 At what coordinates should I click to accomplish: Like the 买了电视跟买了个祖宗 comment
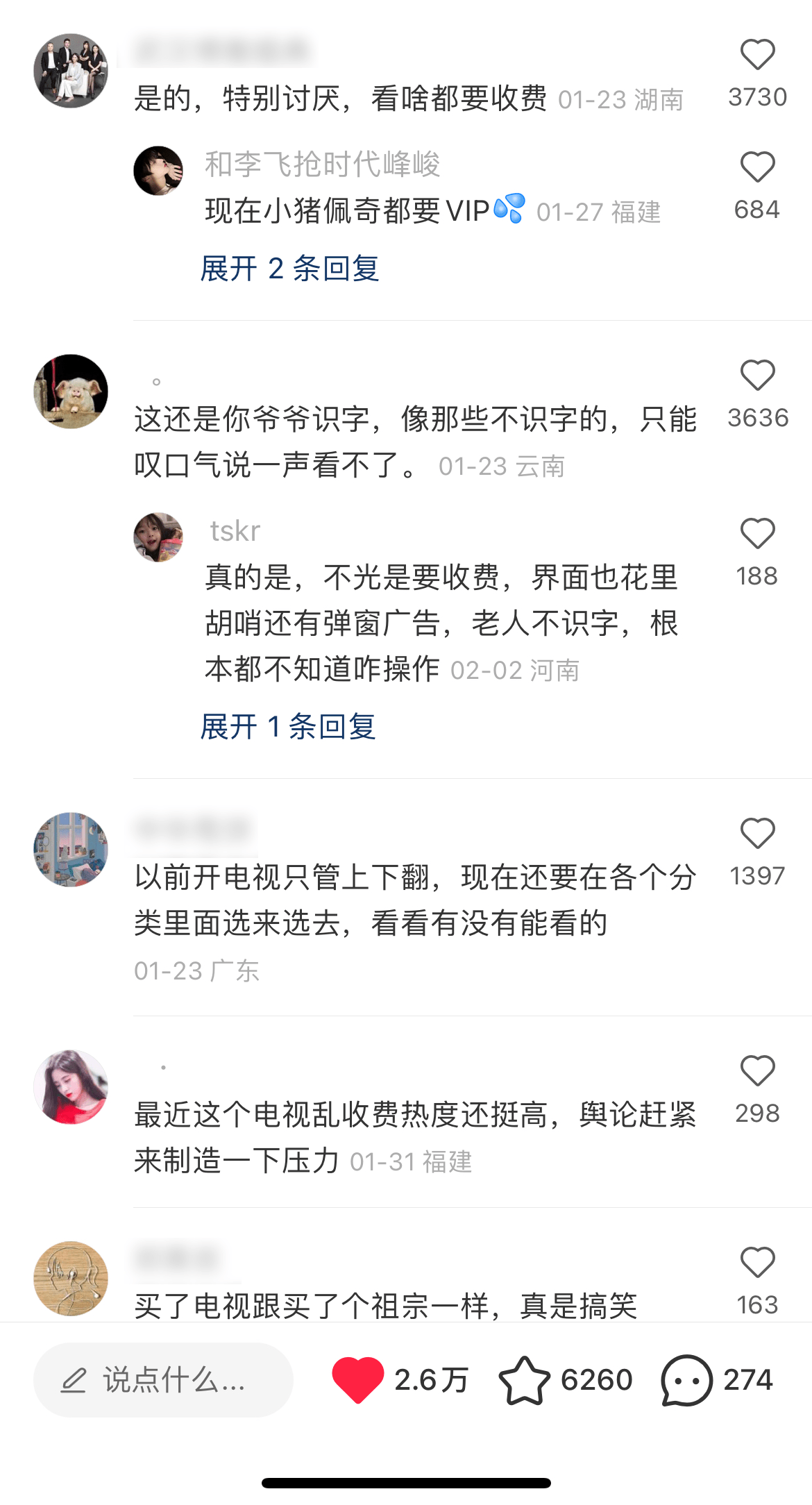click(757, 1263)
